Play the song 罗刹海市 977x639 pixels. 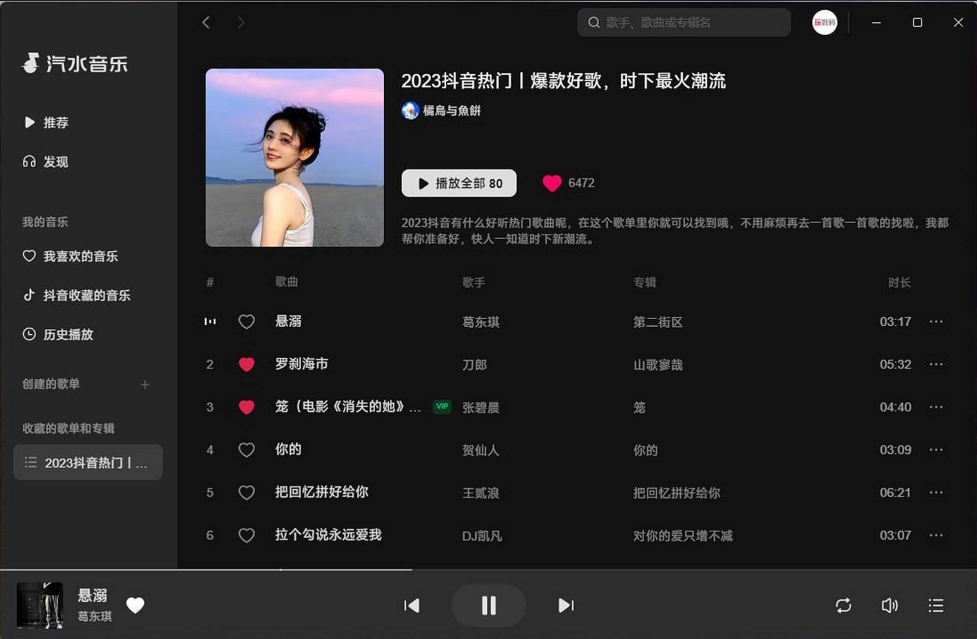301,364
